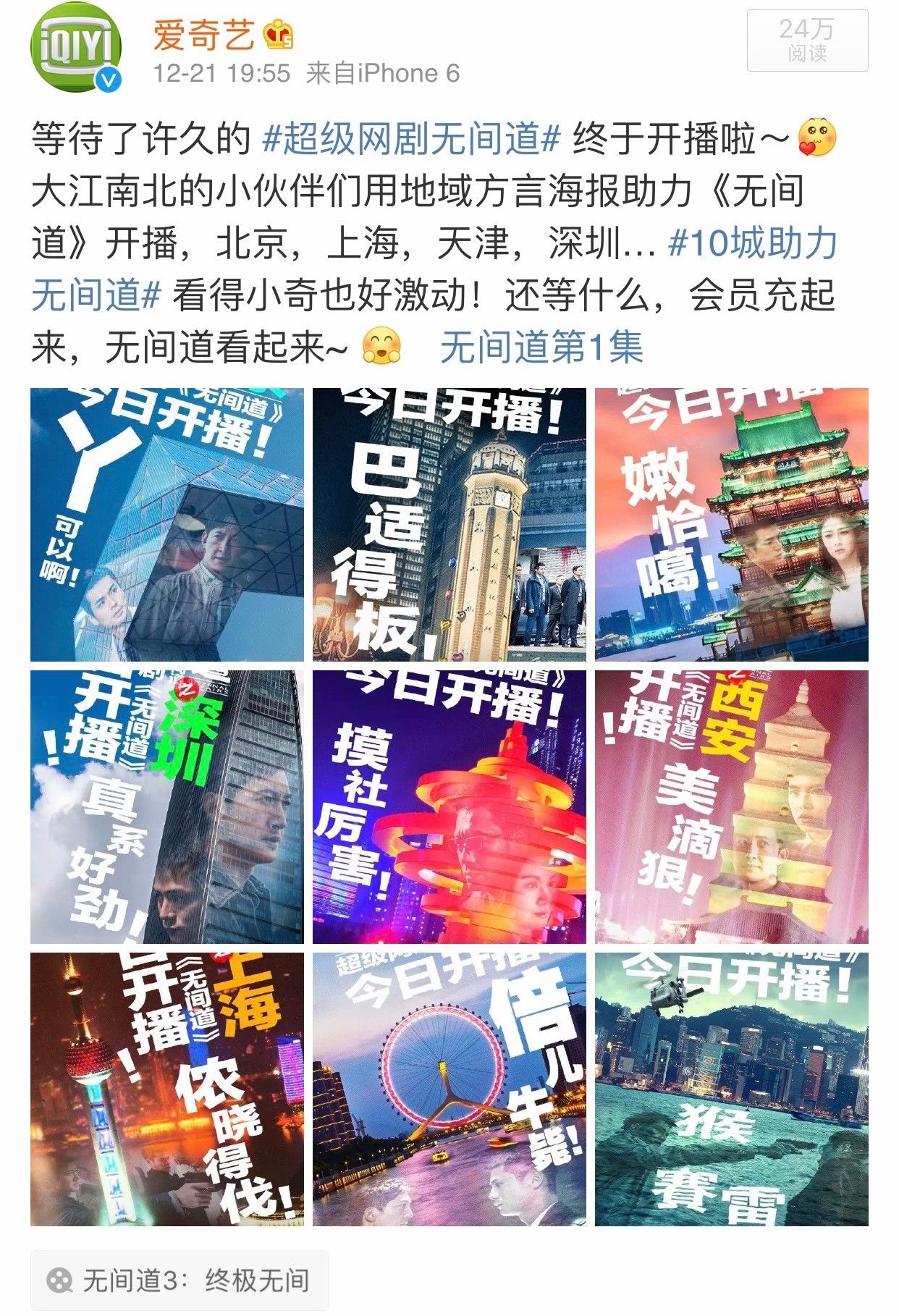View the 倍儿牛掰 Ferris wheel poster

coord(449,1089)
